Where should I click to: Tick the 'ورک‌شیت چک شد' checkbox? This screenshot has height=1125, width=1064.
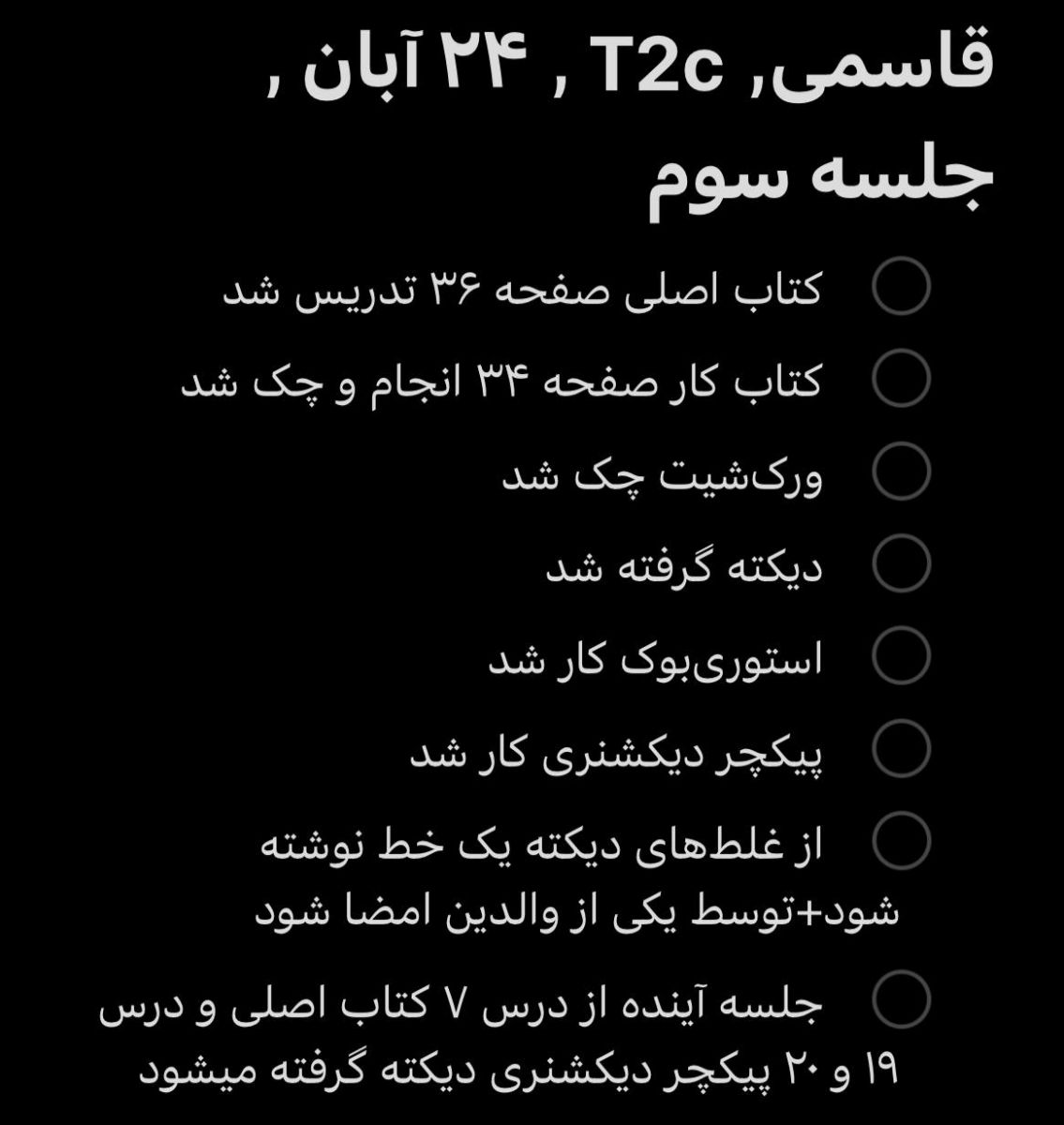[901, 472]
